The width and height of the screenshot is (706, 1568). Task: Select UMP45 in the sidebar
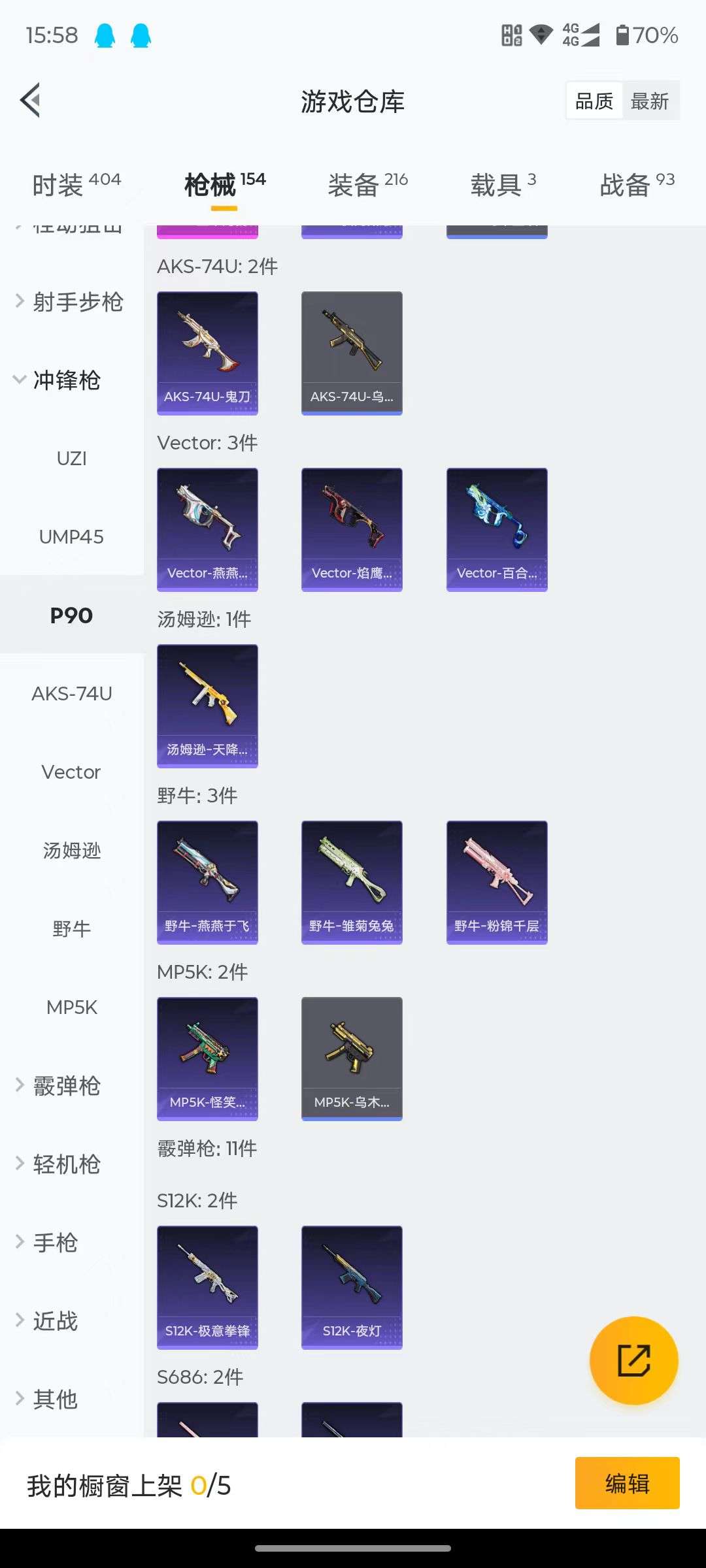tap(71, 537)
